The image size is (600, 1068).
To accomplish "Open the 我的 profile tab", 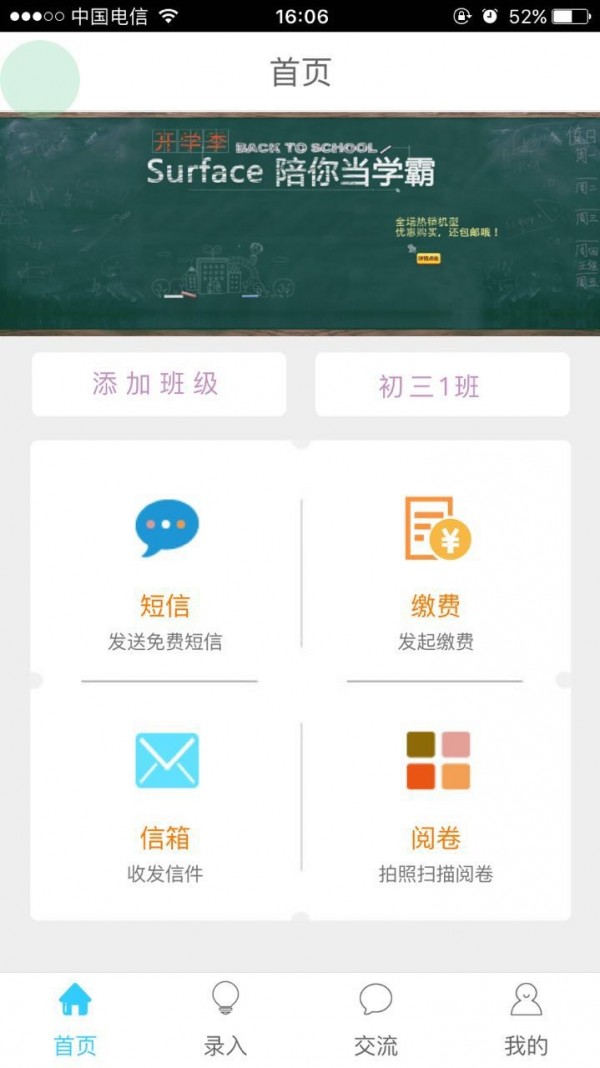I will [525, 1019].
